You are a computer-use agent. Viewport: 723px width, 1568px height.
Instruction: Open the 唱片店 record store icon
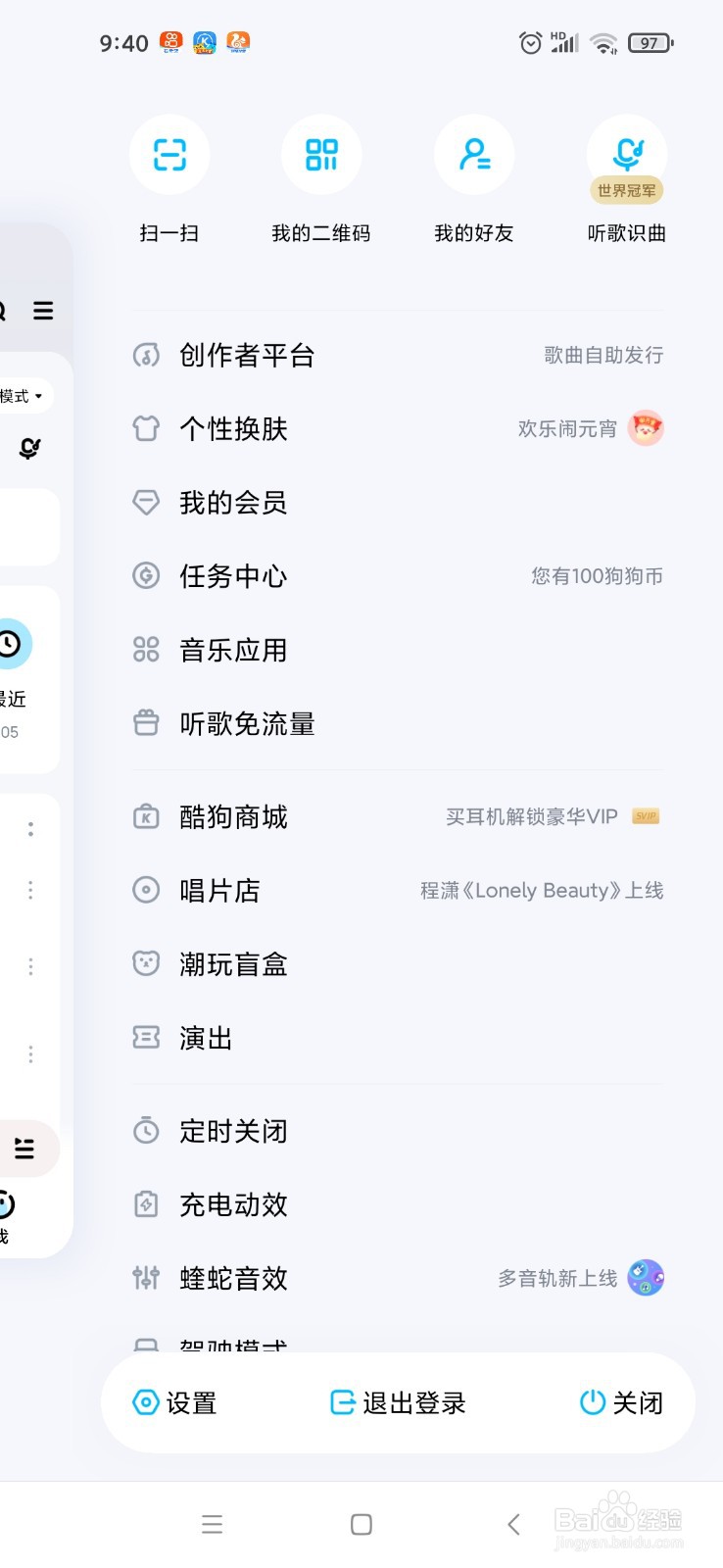tap(145, 890)
